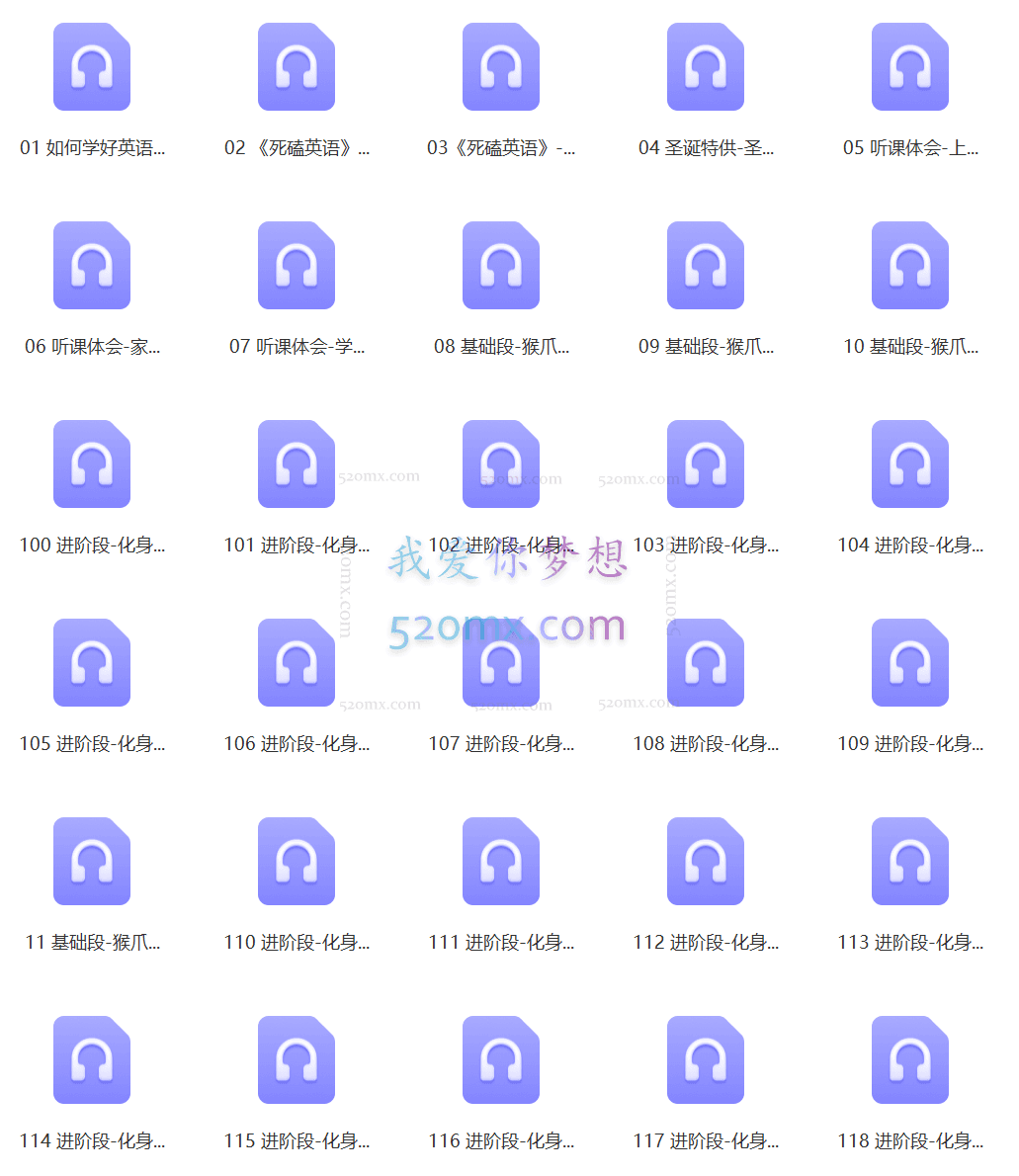Viewport: 1019px width, 1176px height.
Task: Open audio file 02《死磕英语》
Action: click(x=297, y=67)
